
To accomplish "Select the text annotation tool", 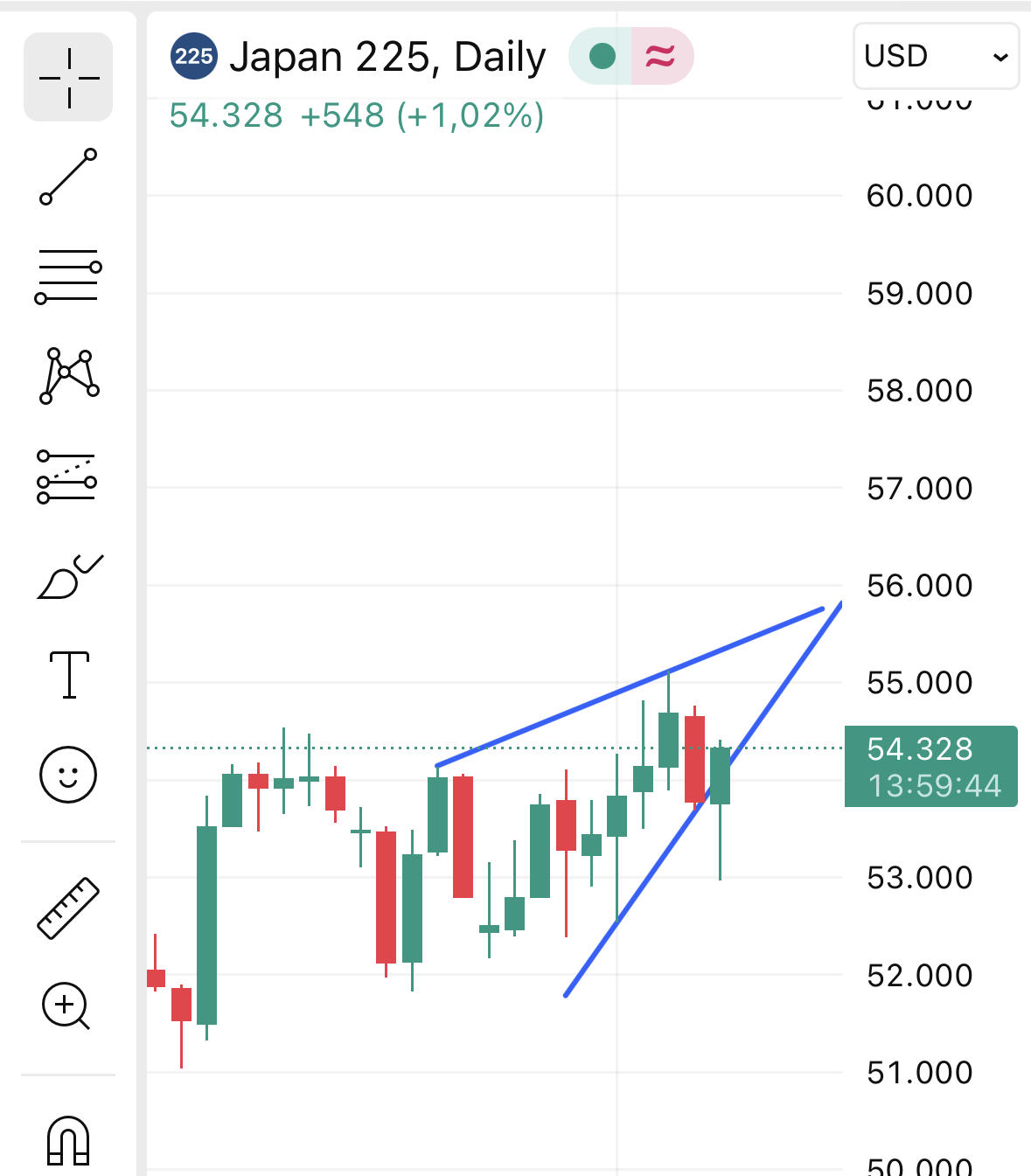I will (x=68, y=675).
